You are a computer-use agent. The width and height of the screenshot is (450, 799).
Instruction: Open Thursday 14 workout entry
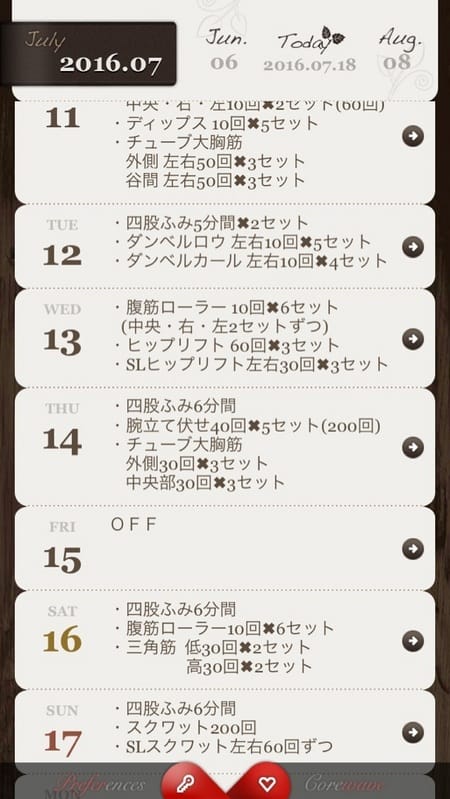click(225, 447)
